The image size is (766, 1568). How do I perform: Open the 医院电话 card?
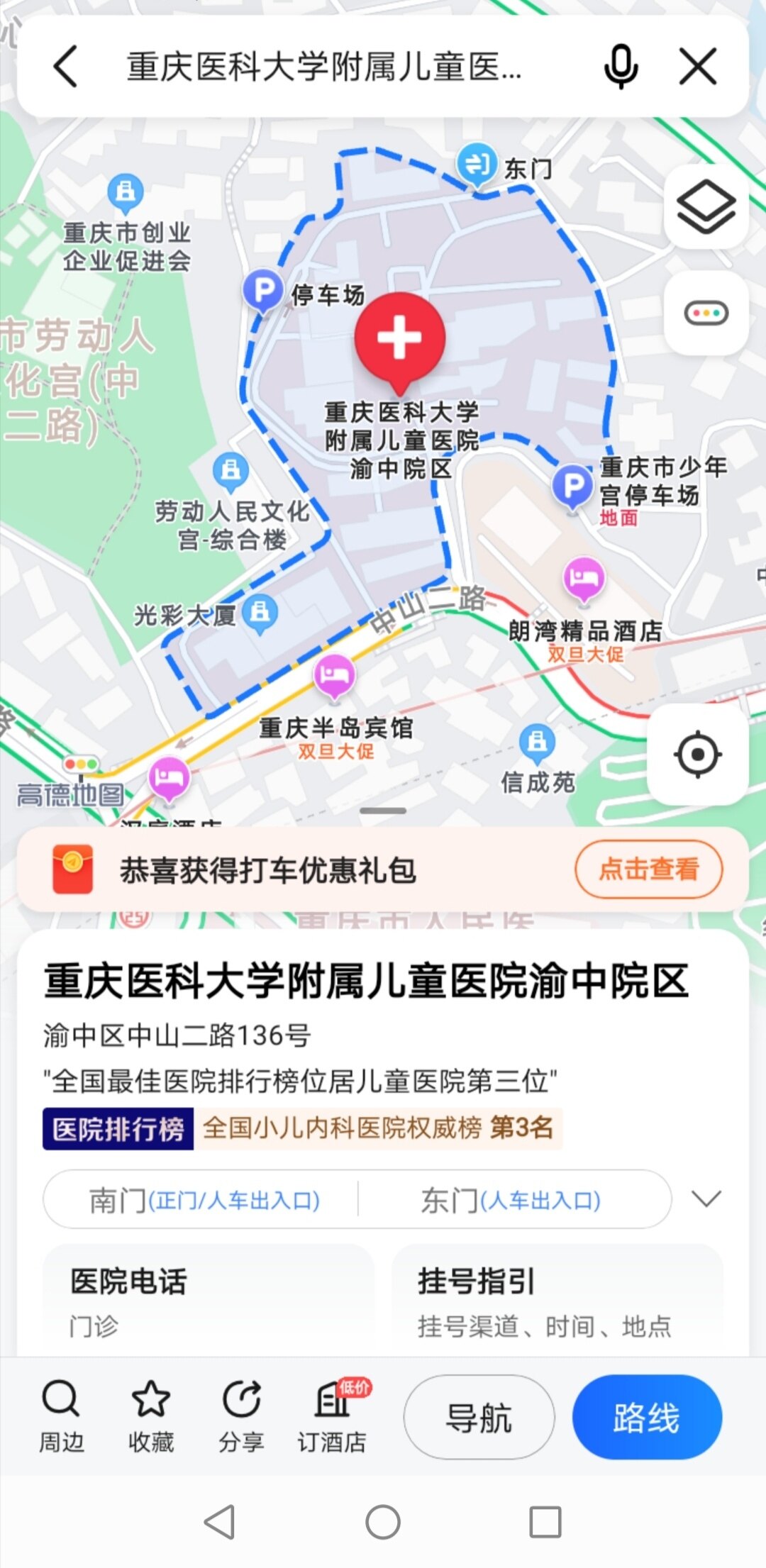coord(209,1299)
